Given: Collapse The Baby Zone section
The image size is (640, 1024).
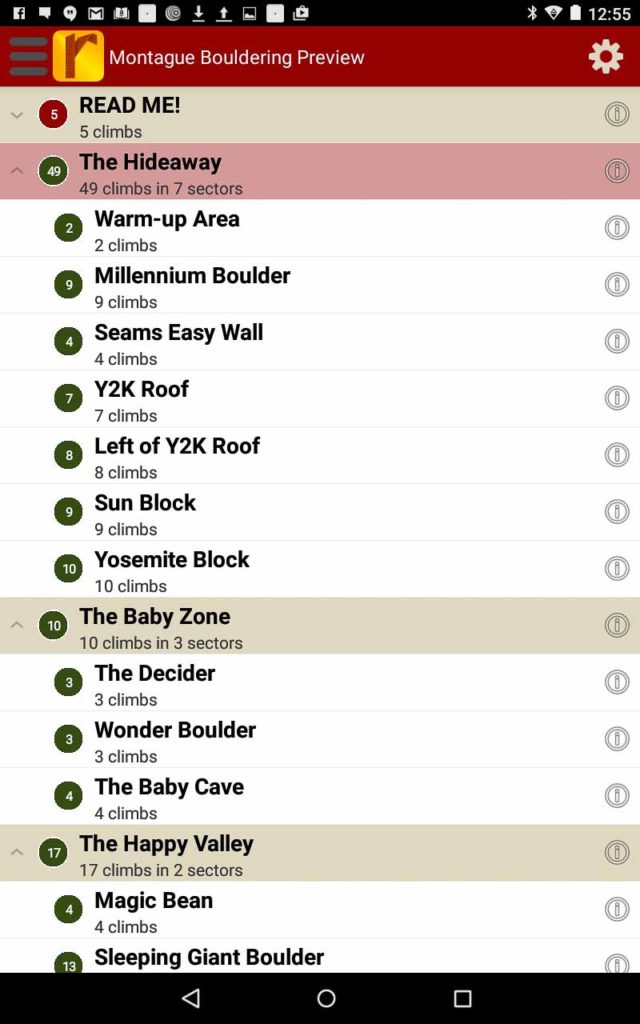Looking at the screenshot, I should [x=17, y=625].
